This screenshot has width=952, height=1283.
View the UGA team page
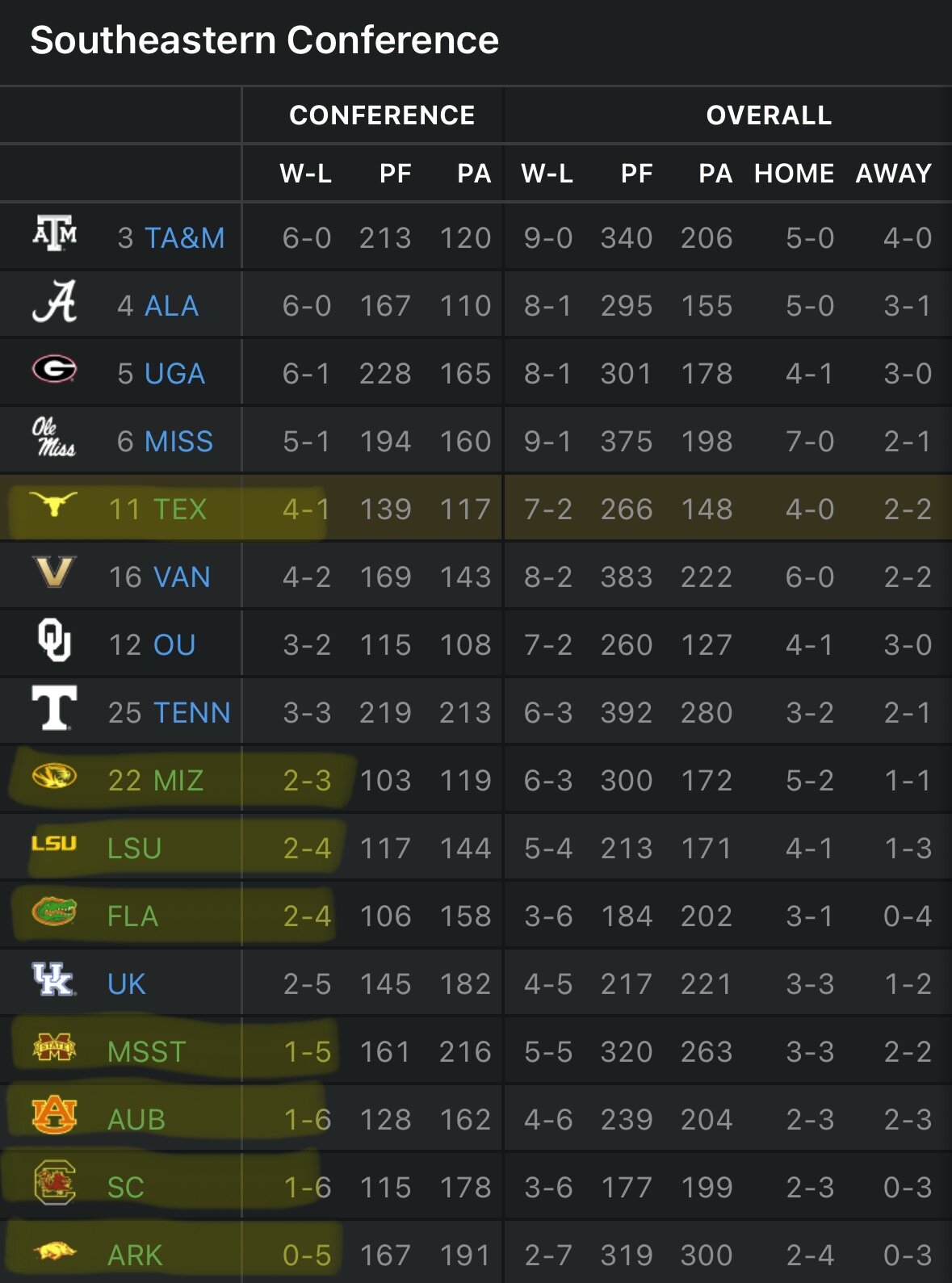[x=174, y=374]
